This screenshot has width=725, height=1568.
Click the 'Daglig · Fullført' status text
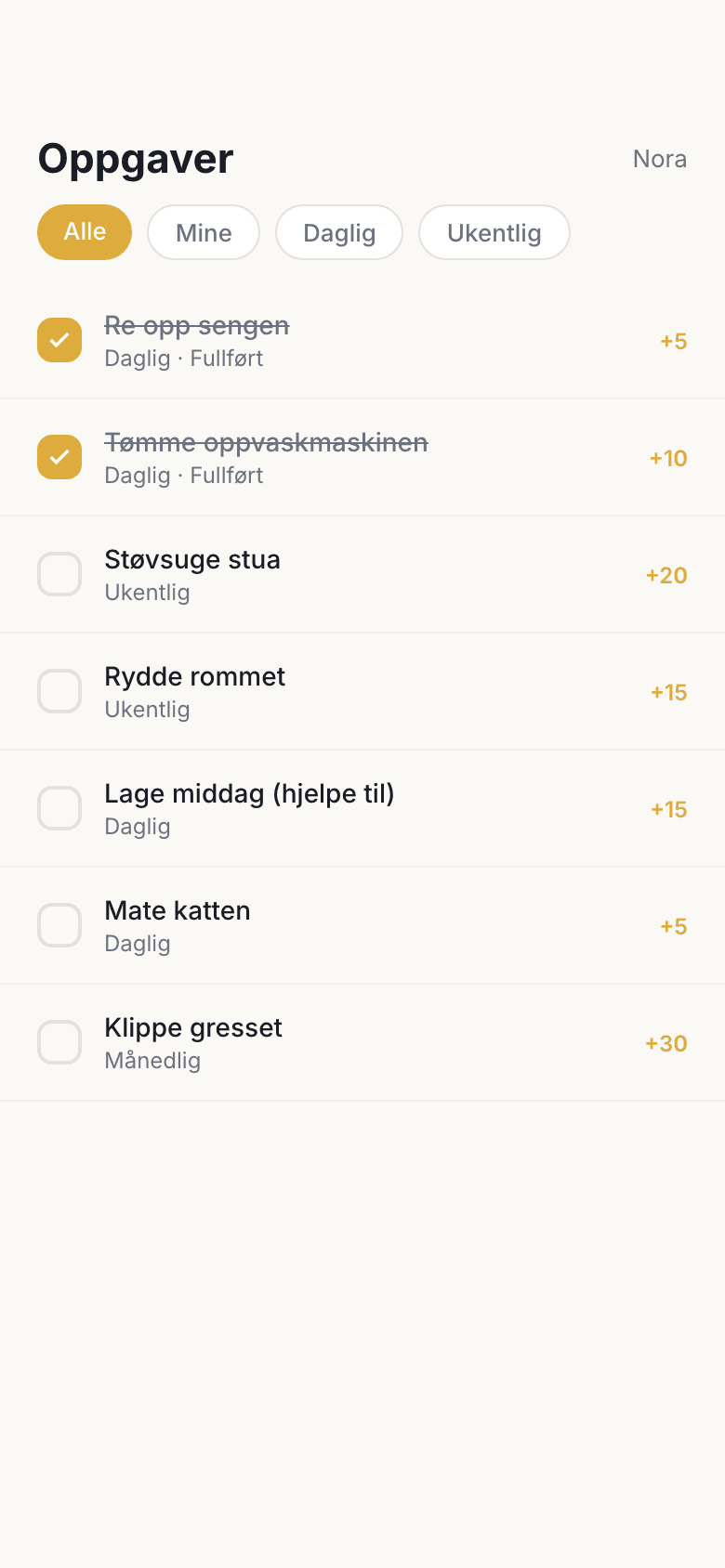click(183, 358)
